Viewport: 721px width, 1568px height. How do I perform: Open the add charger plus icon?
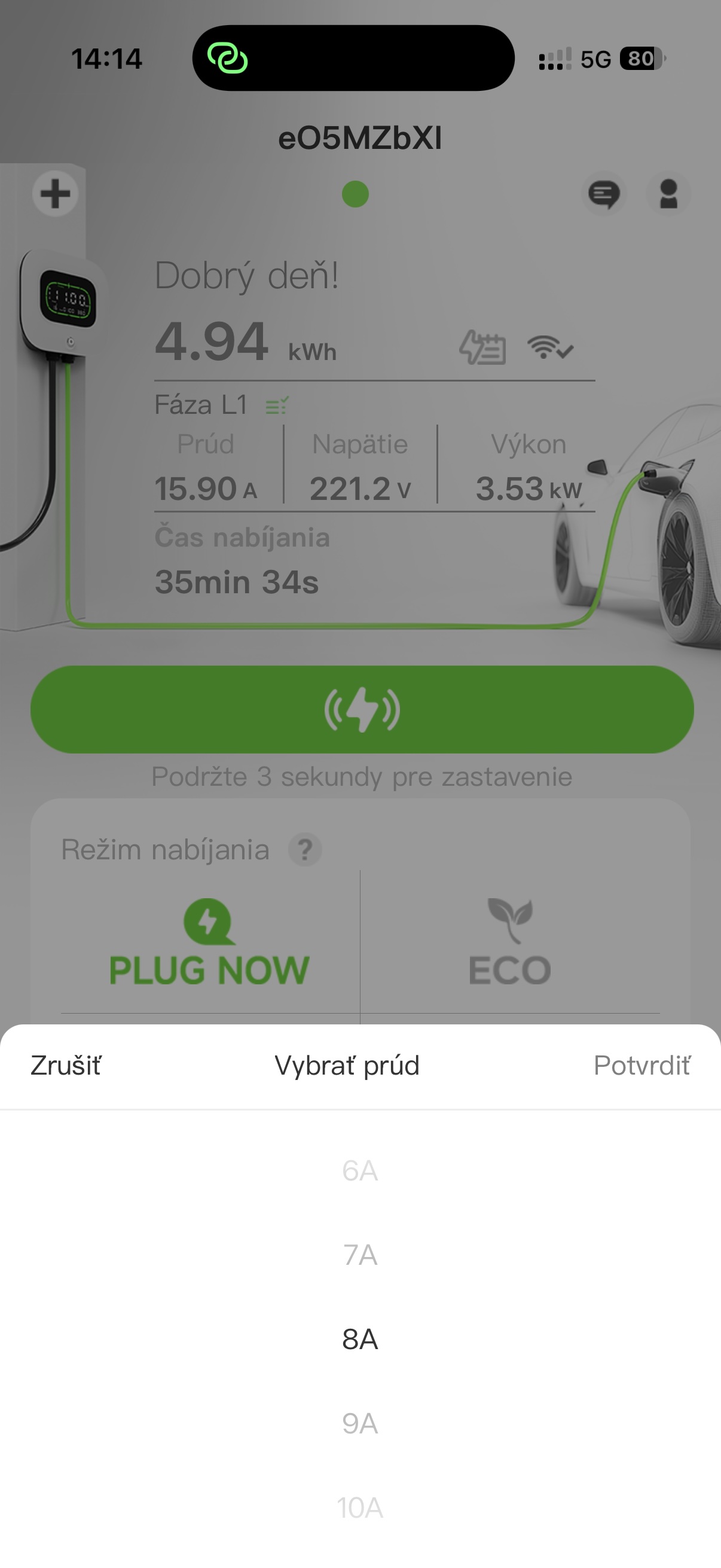[x=56, y=194]
